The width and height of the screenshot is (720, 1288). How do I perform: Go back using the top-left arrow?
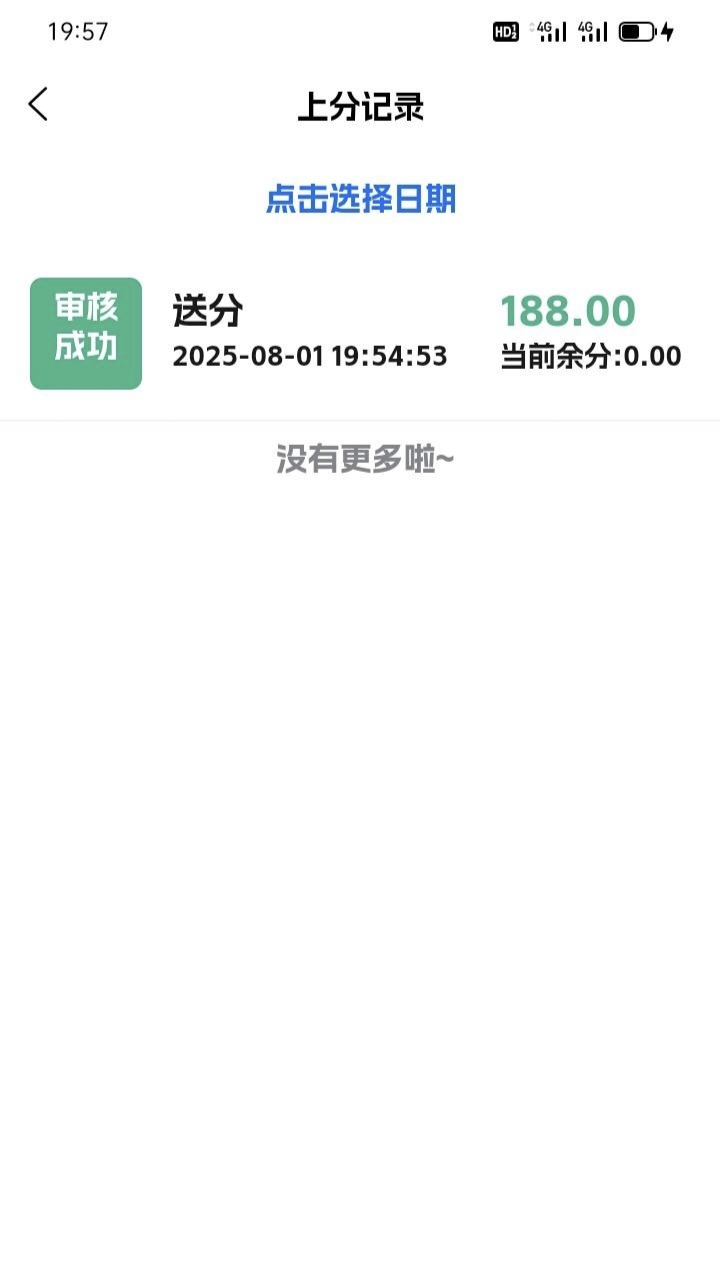coord(38,104)
